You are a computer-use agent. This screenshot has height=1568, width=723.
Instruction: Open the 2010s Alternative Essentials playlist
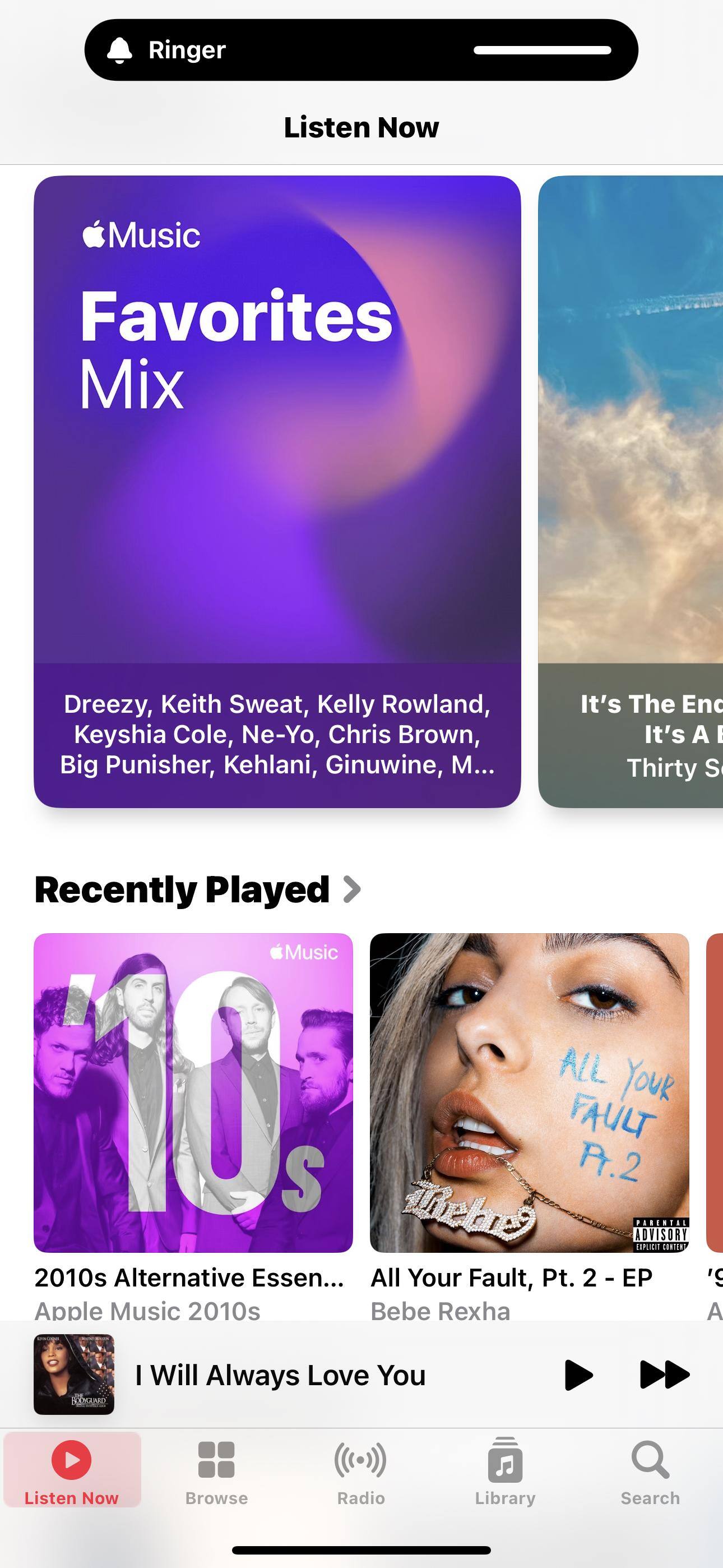point(193,1092)
